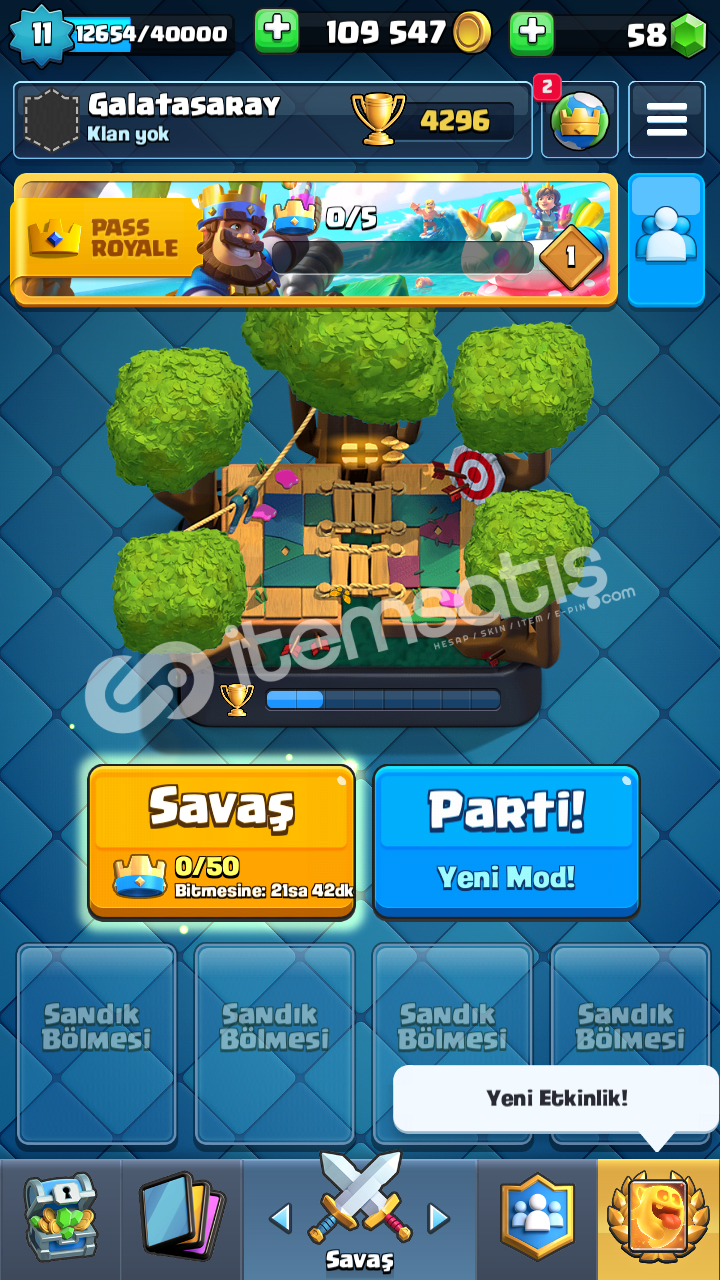Tap the left arrow beside Savaş

[x=281, y=1217]
